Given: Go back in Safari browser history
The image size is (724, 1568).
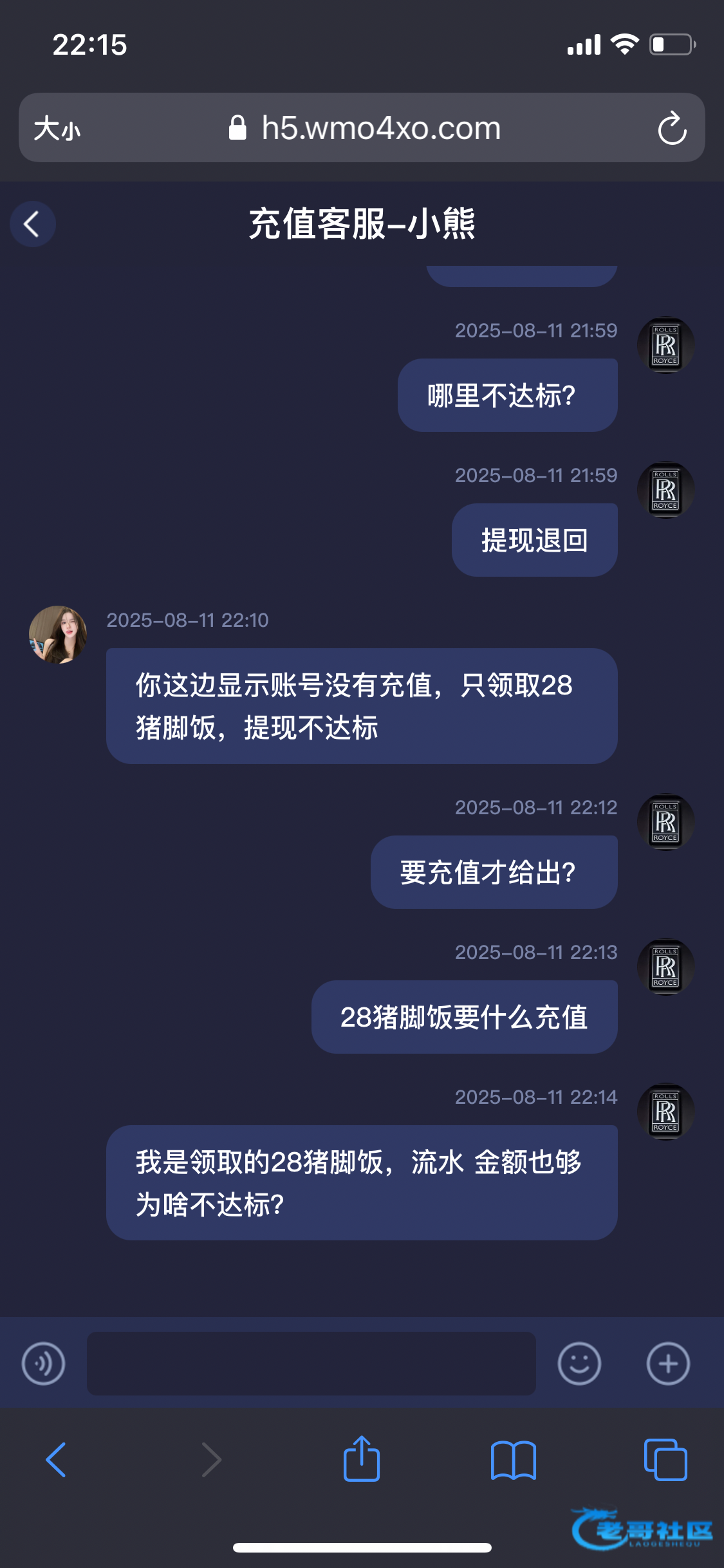Looking at the screenshot, I should 56,1460.
